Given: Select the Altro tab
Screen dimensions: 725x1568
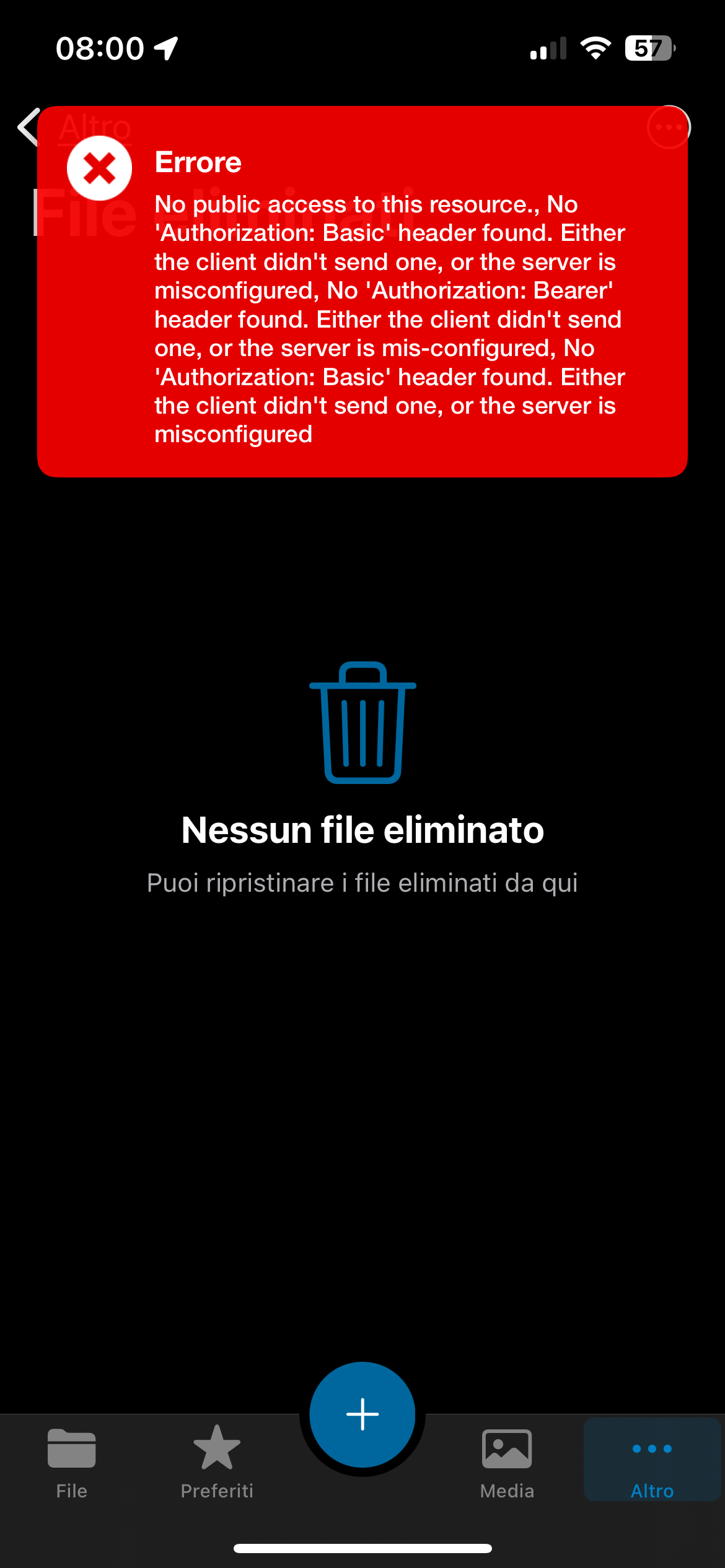Looking at the screenshot, I should point(652,1463).
